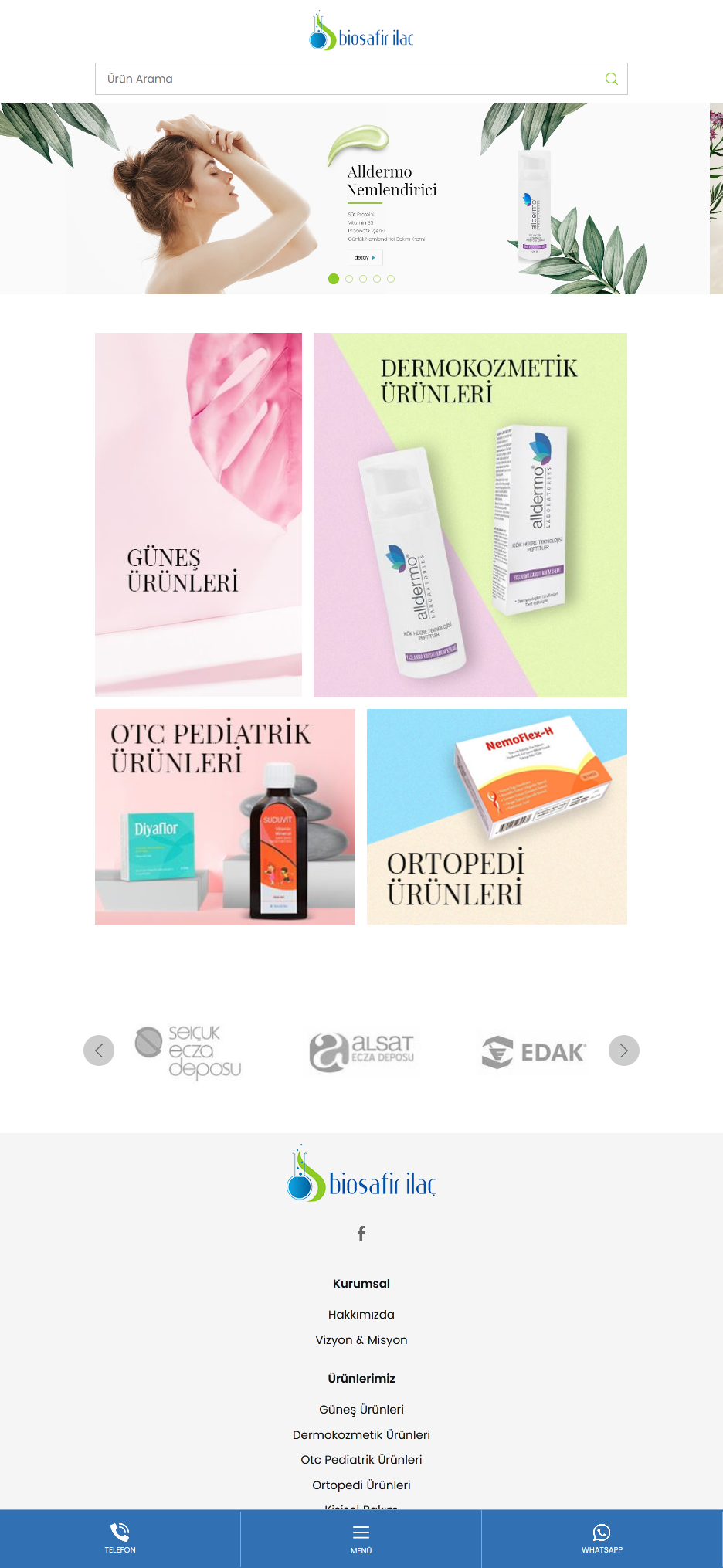Open footer link Dermokozmetik Ürünleri
The width and height of the screenshot is (723, 1568).
point(361,1434)
